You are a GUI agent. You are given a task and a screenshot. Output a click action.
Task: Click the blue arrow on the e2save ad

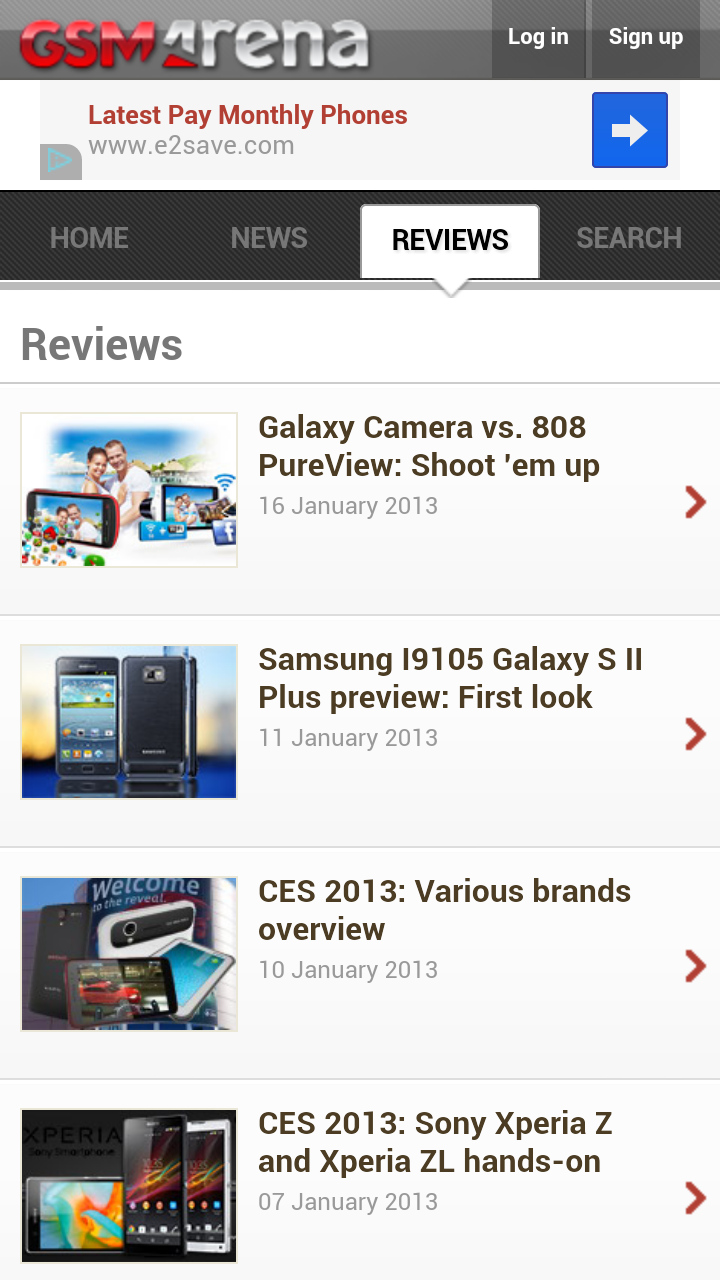[x=629, y=130]
